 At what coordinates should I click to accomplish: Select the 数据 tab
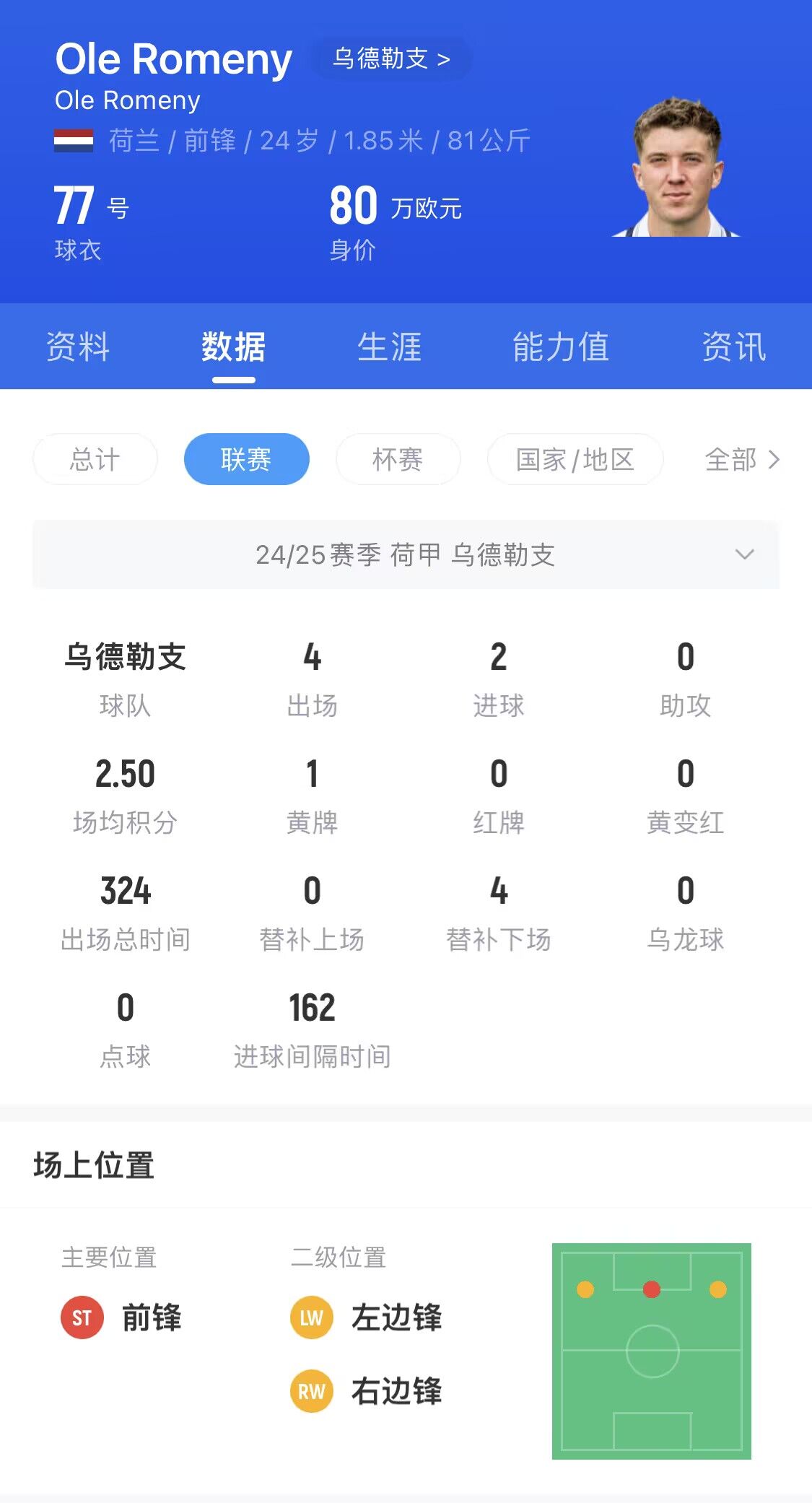click(x=233, y=347)
